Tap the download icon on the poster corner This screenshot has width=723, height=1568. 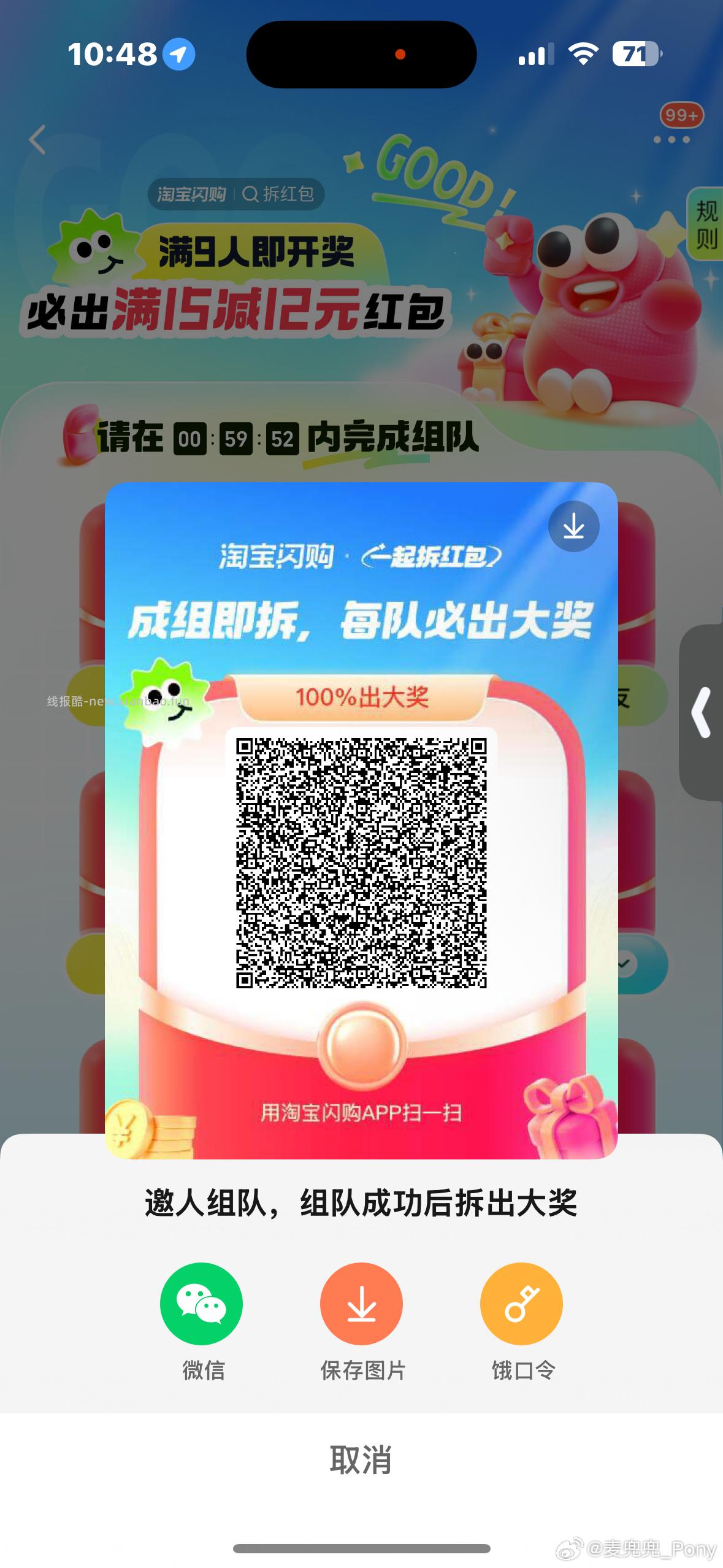coord(573,526)
